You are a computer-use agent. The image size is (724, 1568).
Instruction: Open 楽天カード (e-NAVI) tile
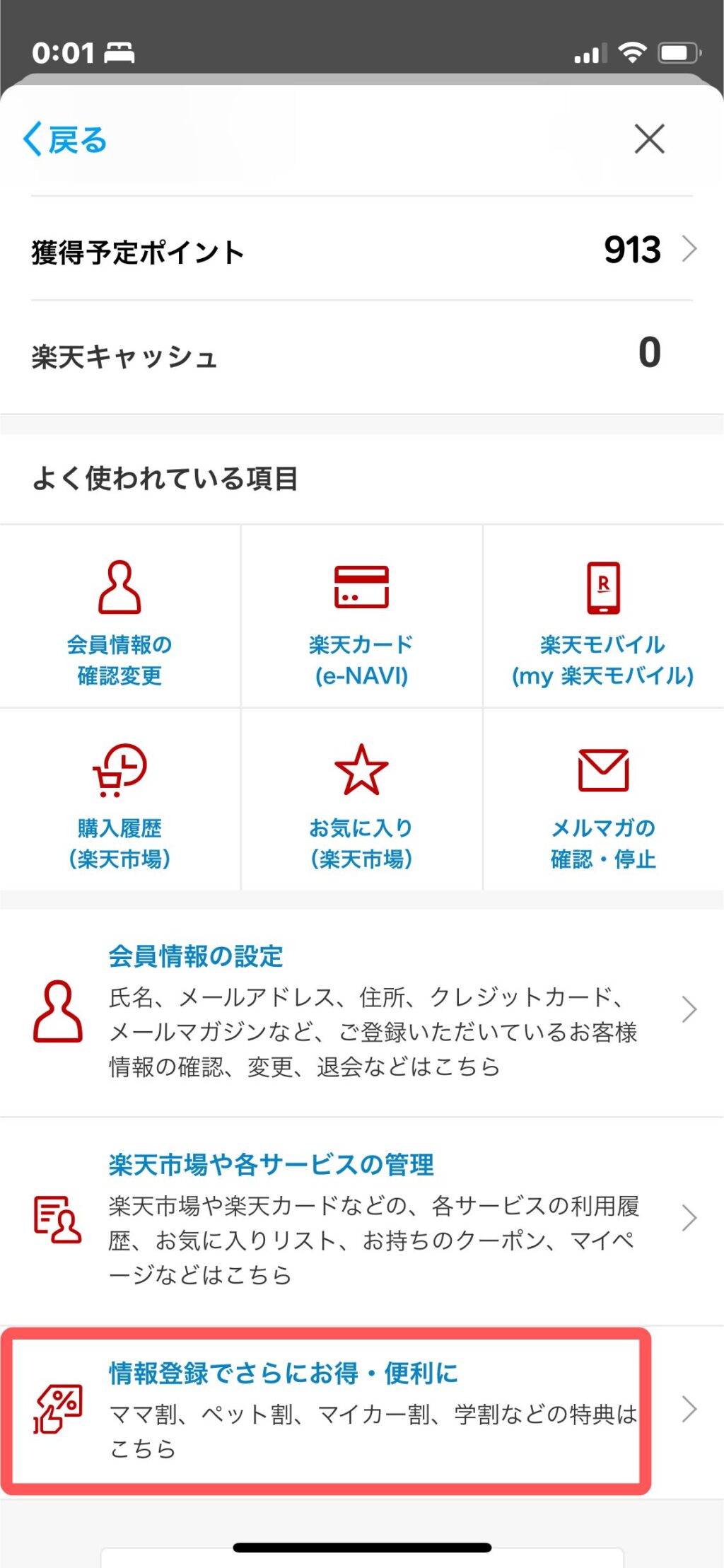[361, 616]
